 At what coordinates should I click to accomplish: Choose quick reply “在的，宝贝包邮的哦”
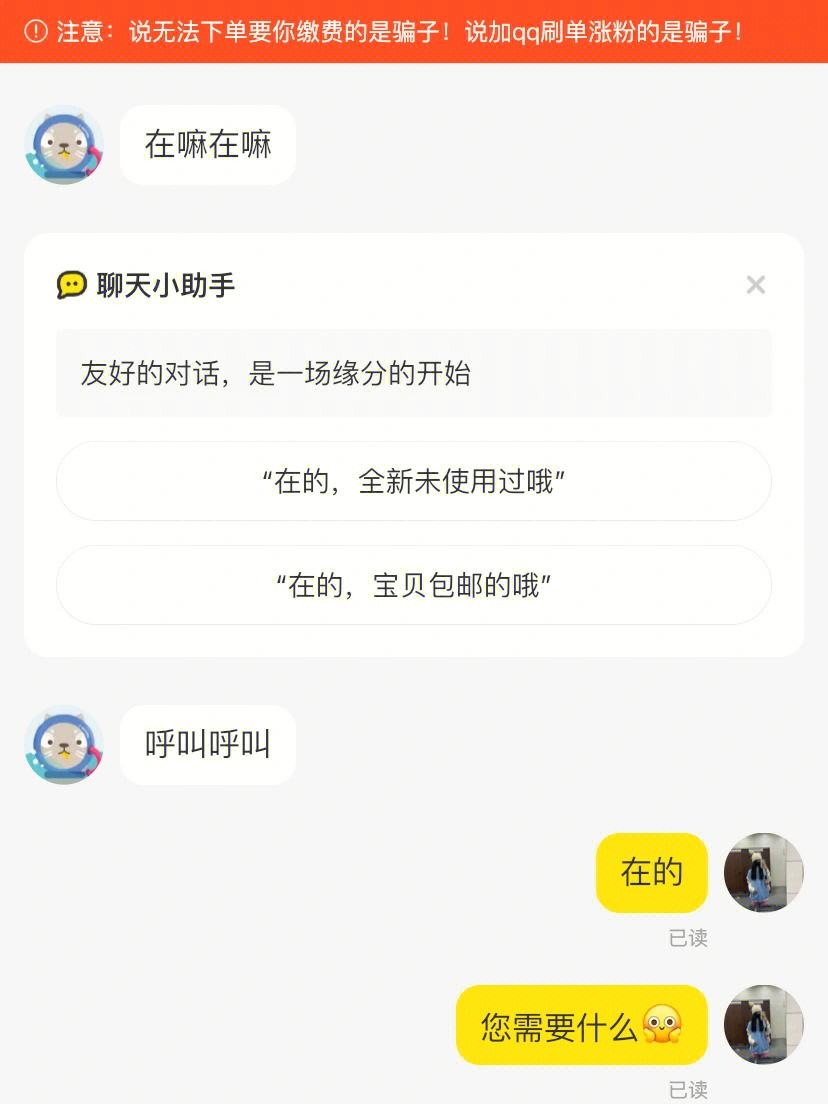tap(413, 585)
